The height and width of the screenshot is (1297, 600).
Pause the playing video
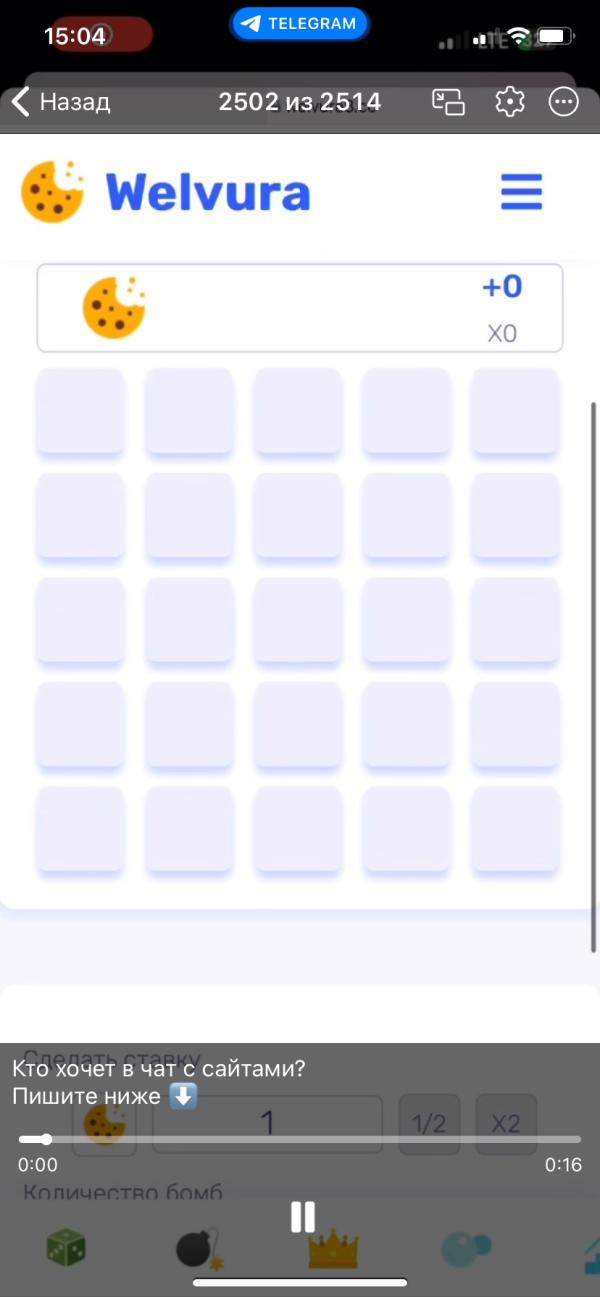coord(302,1217)
